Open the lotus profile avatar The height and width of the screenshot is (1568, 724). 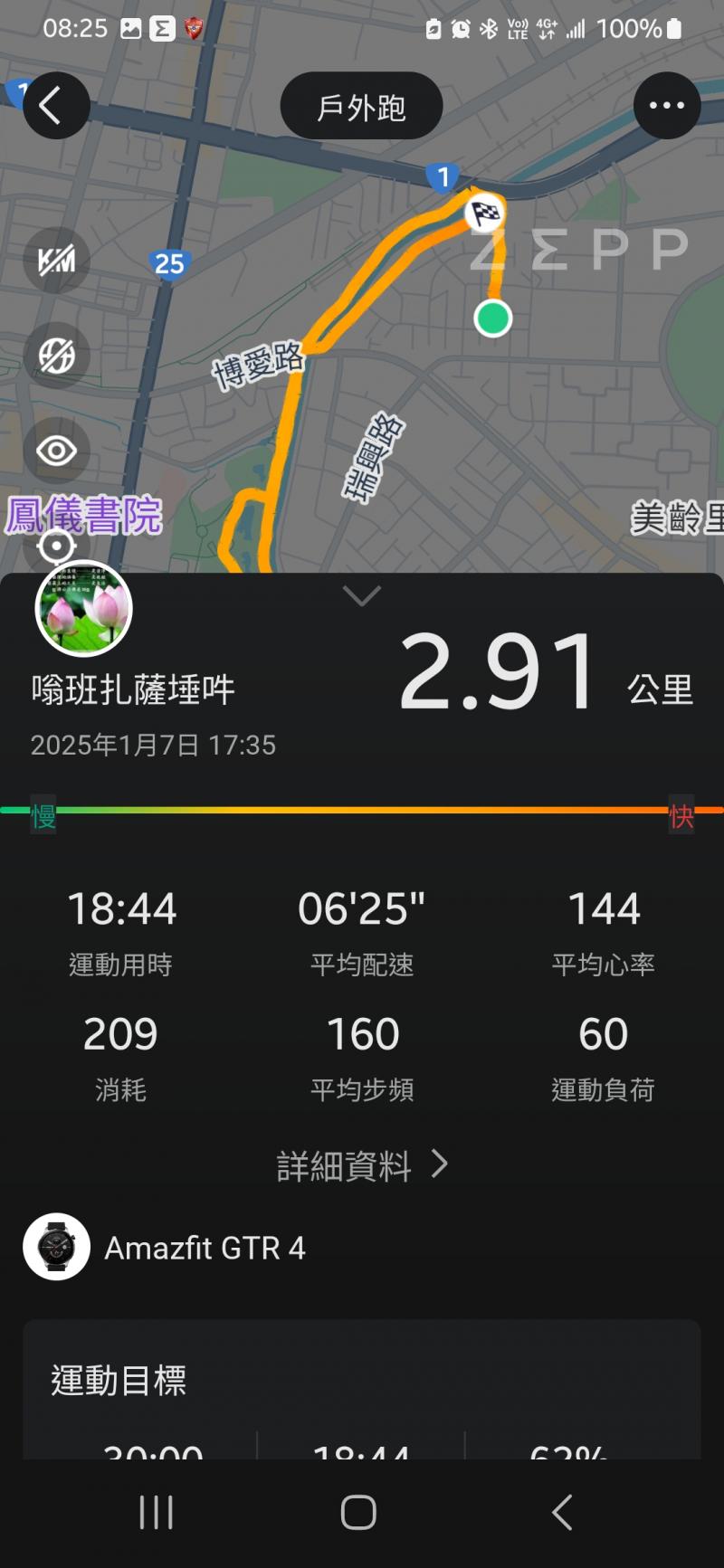click(83, 609)
